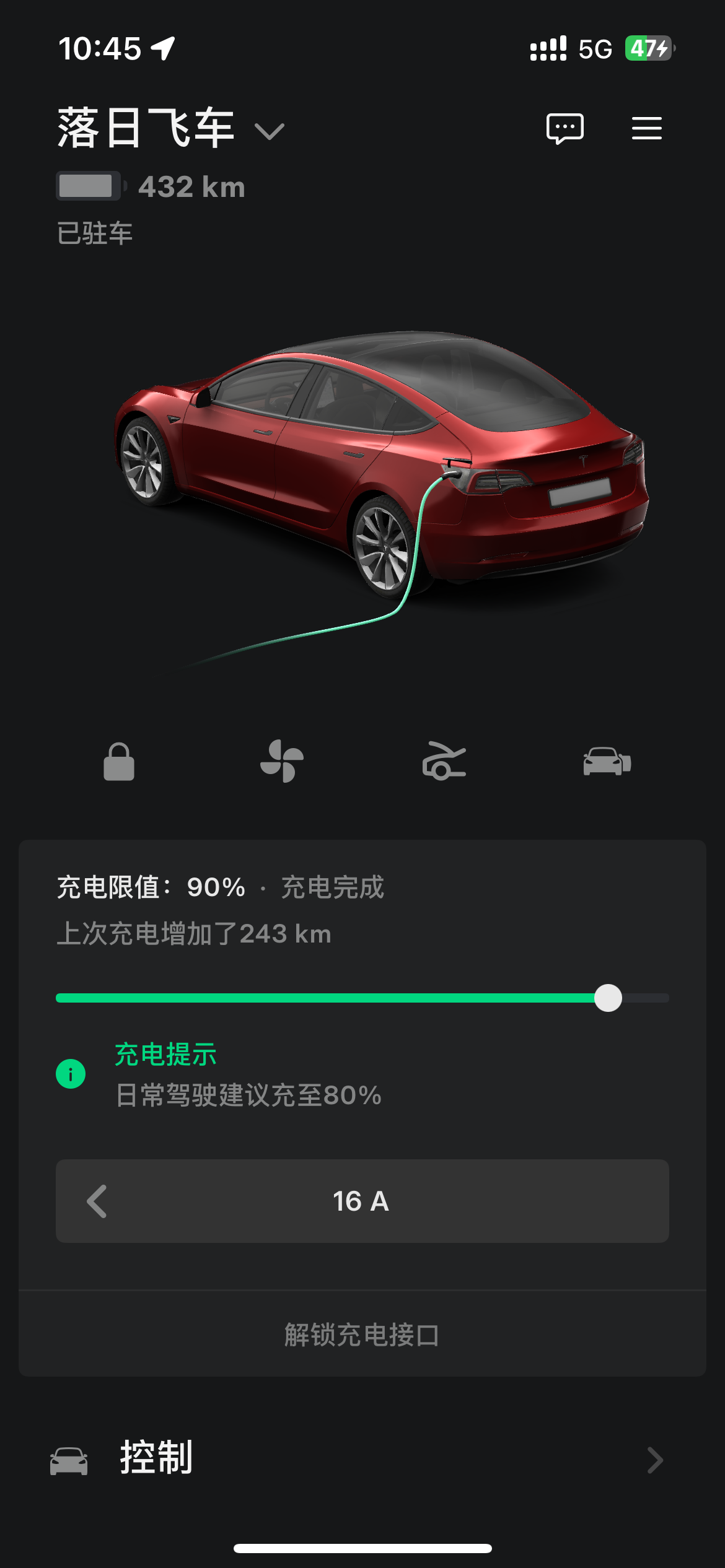Open the message chat icon

click(x=566, y=128)
